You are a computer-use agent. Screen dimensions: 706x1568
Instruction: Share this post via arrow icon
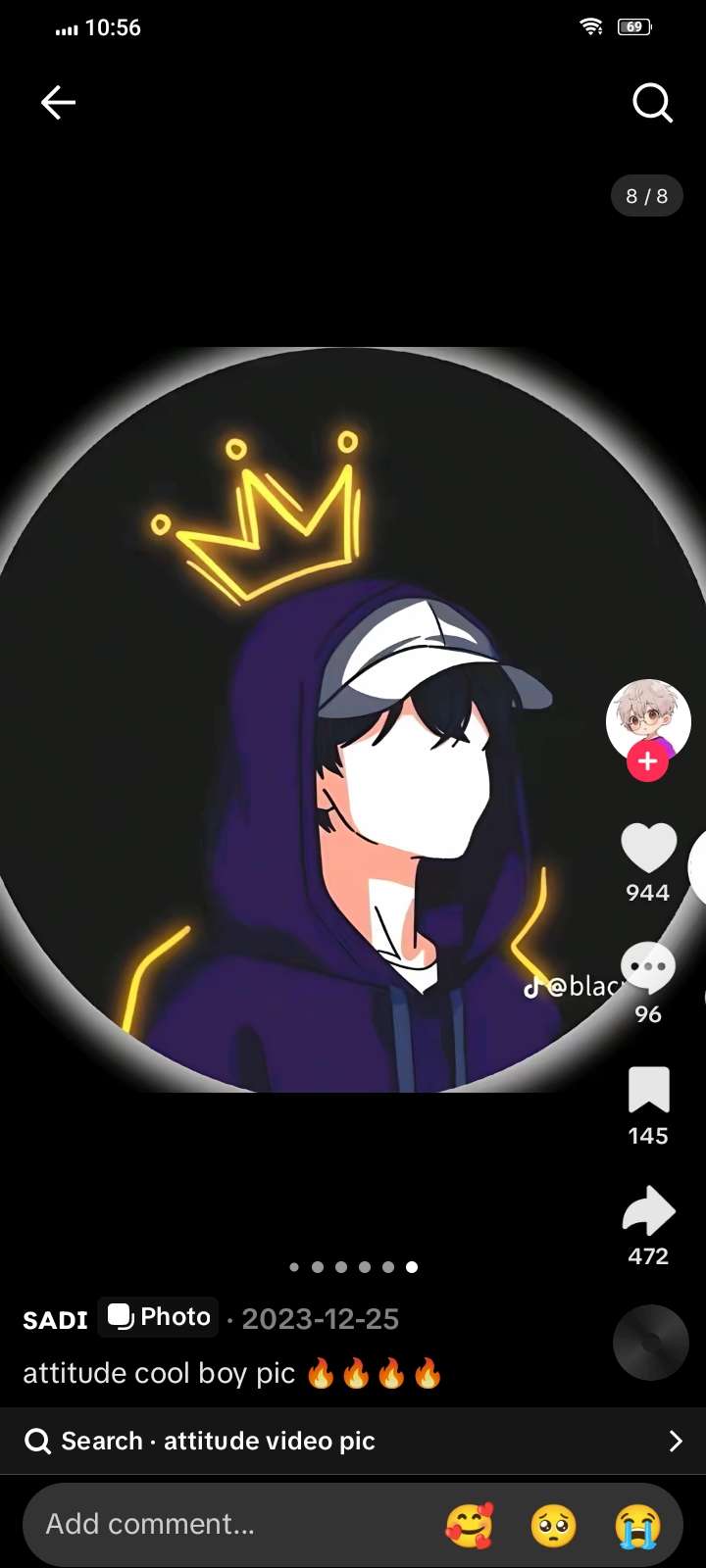click(x=648, y=1211)
